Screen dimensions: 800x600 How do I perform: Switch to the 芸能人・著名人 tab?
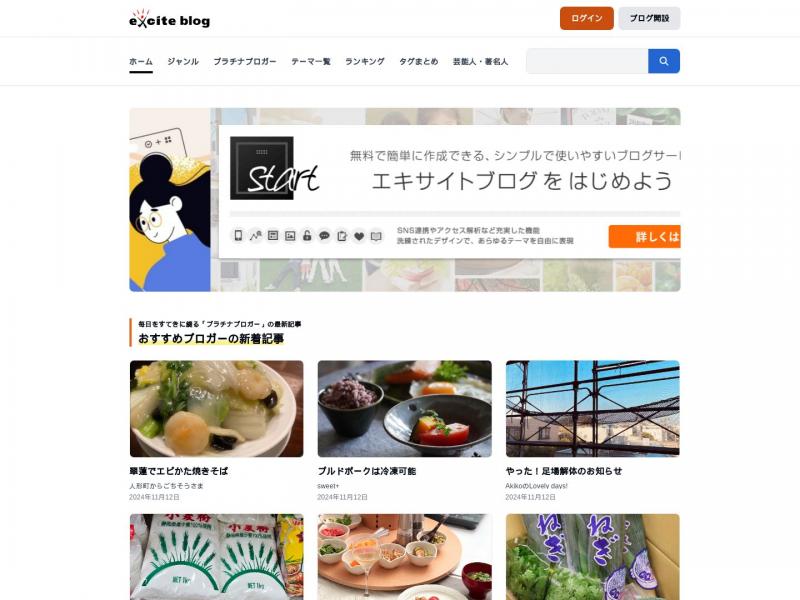[x=480, y=62]
